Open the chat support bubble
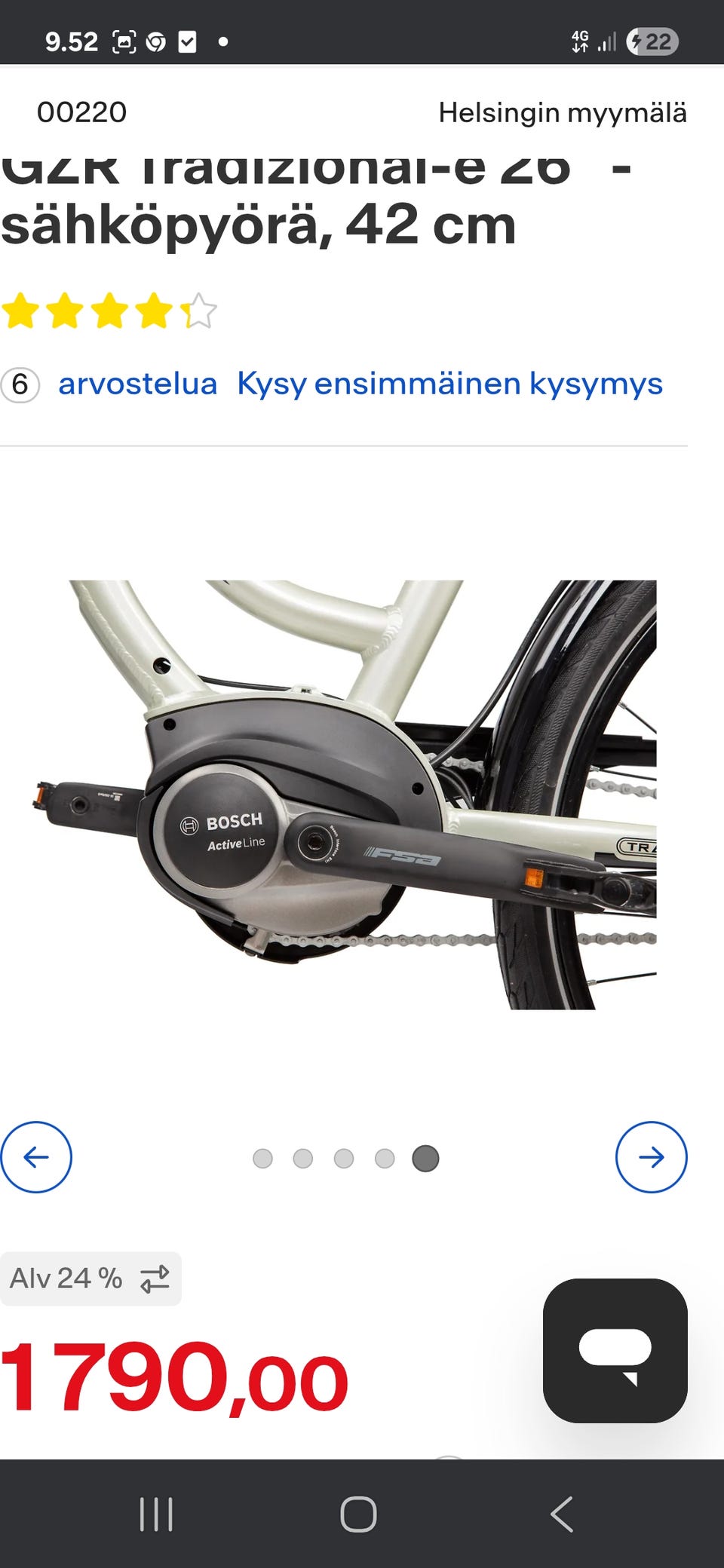 (615, 1350)
